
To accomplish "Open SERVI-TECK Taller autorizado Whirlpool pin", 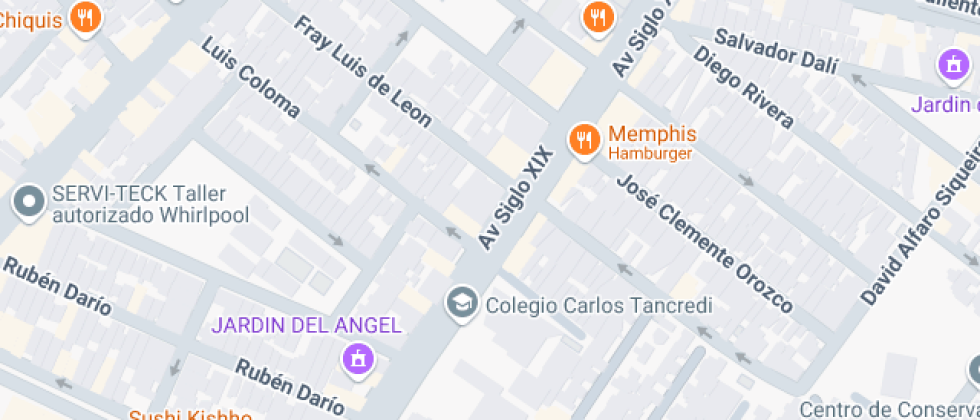I will click(x=28, y=203).
